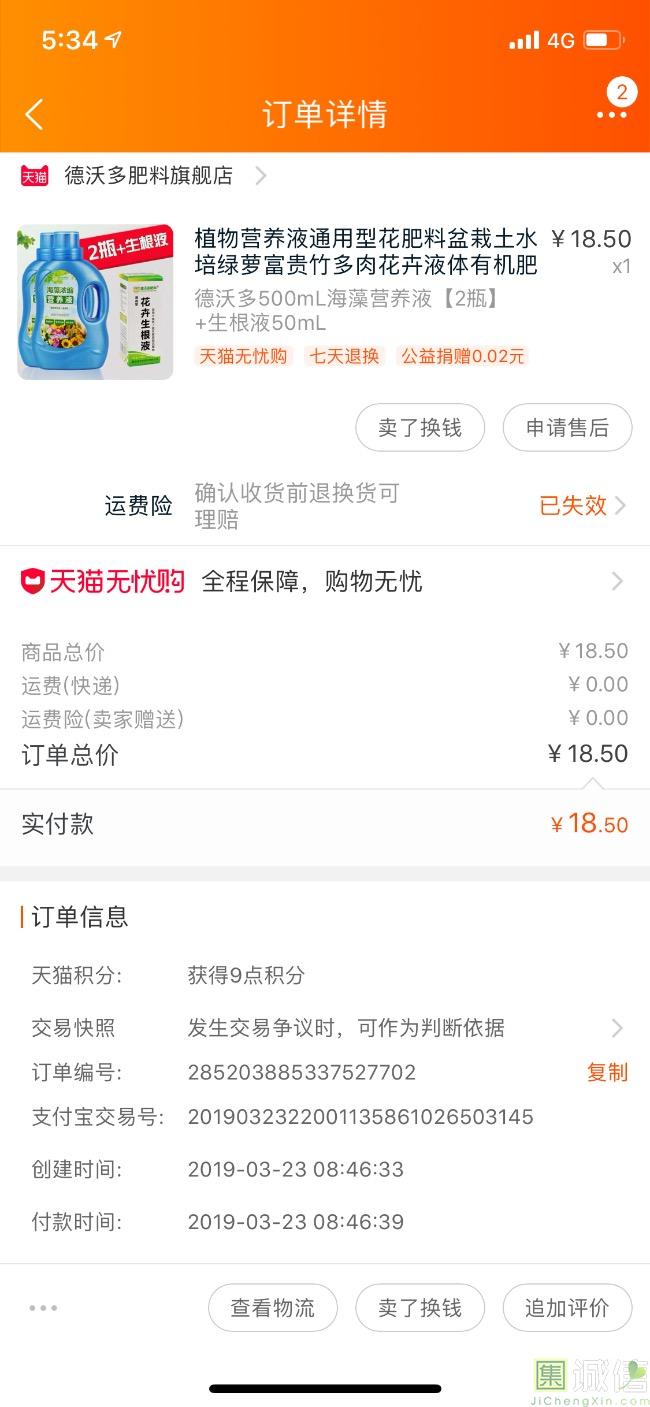Tap 卖了换钱 in the bottom bar
Screen dimensions: 650x1407
coord(420,1308)
